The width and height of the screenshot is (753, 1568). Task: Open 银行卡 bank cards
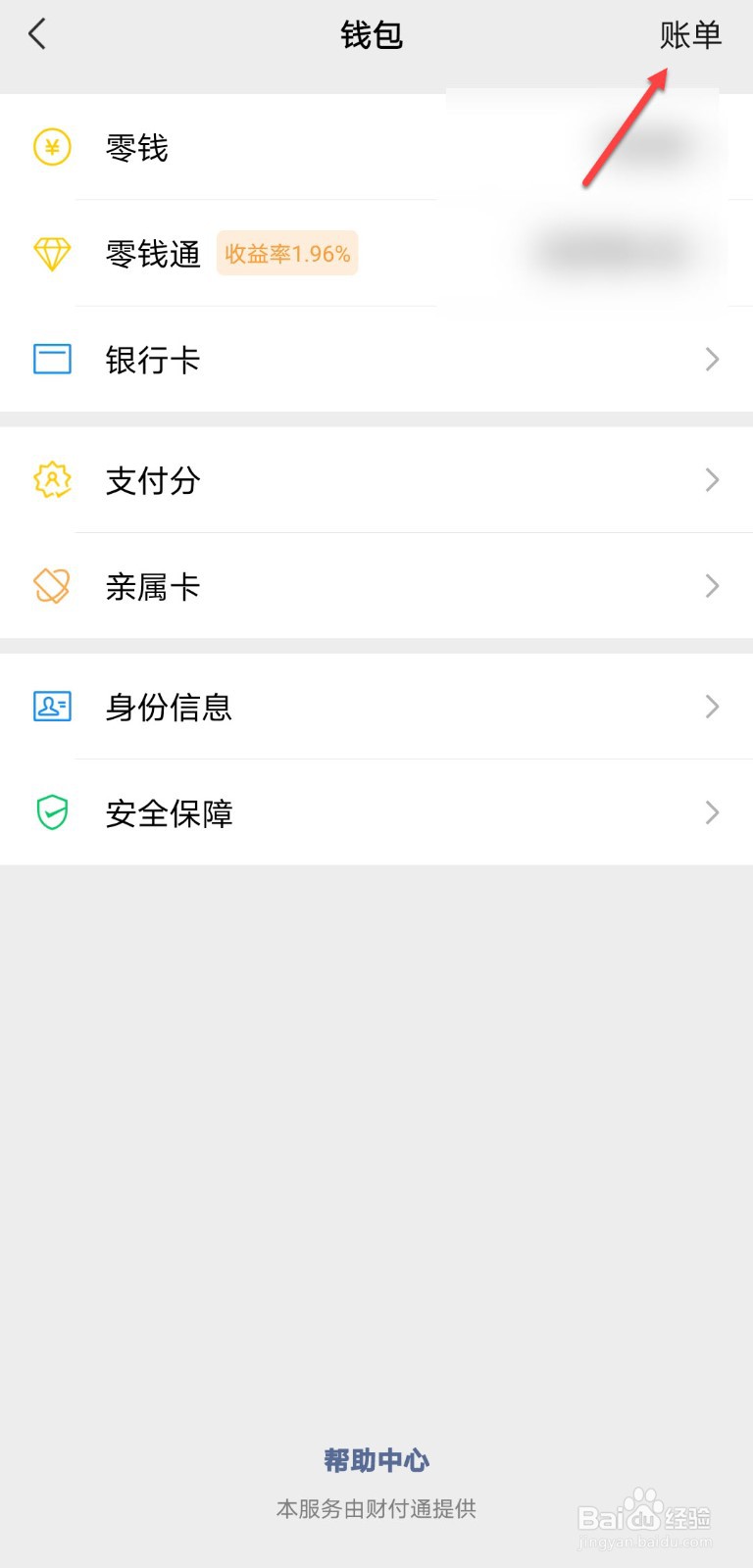pos(376,360)
